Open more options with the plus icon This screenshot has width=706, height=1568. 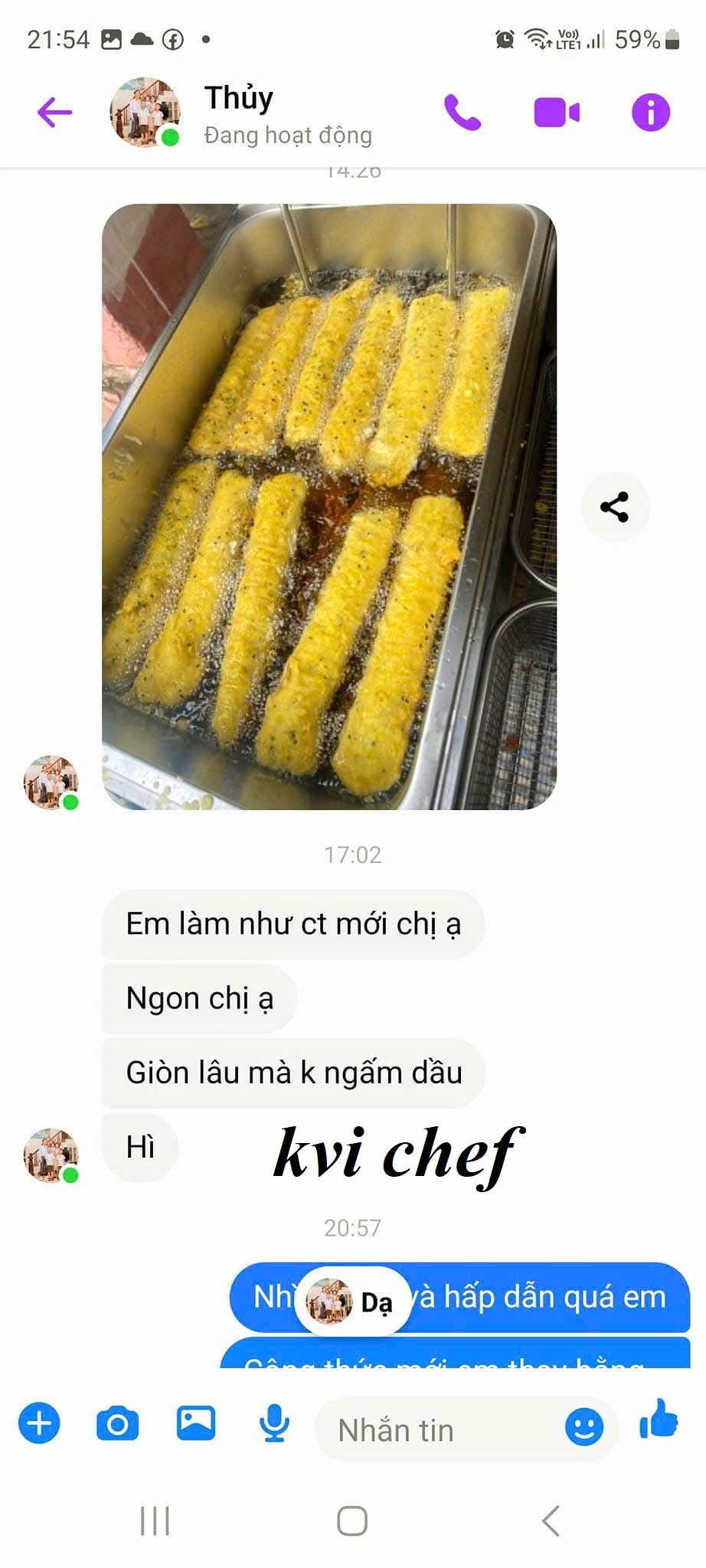[x=39, y=1423]
